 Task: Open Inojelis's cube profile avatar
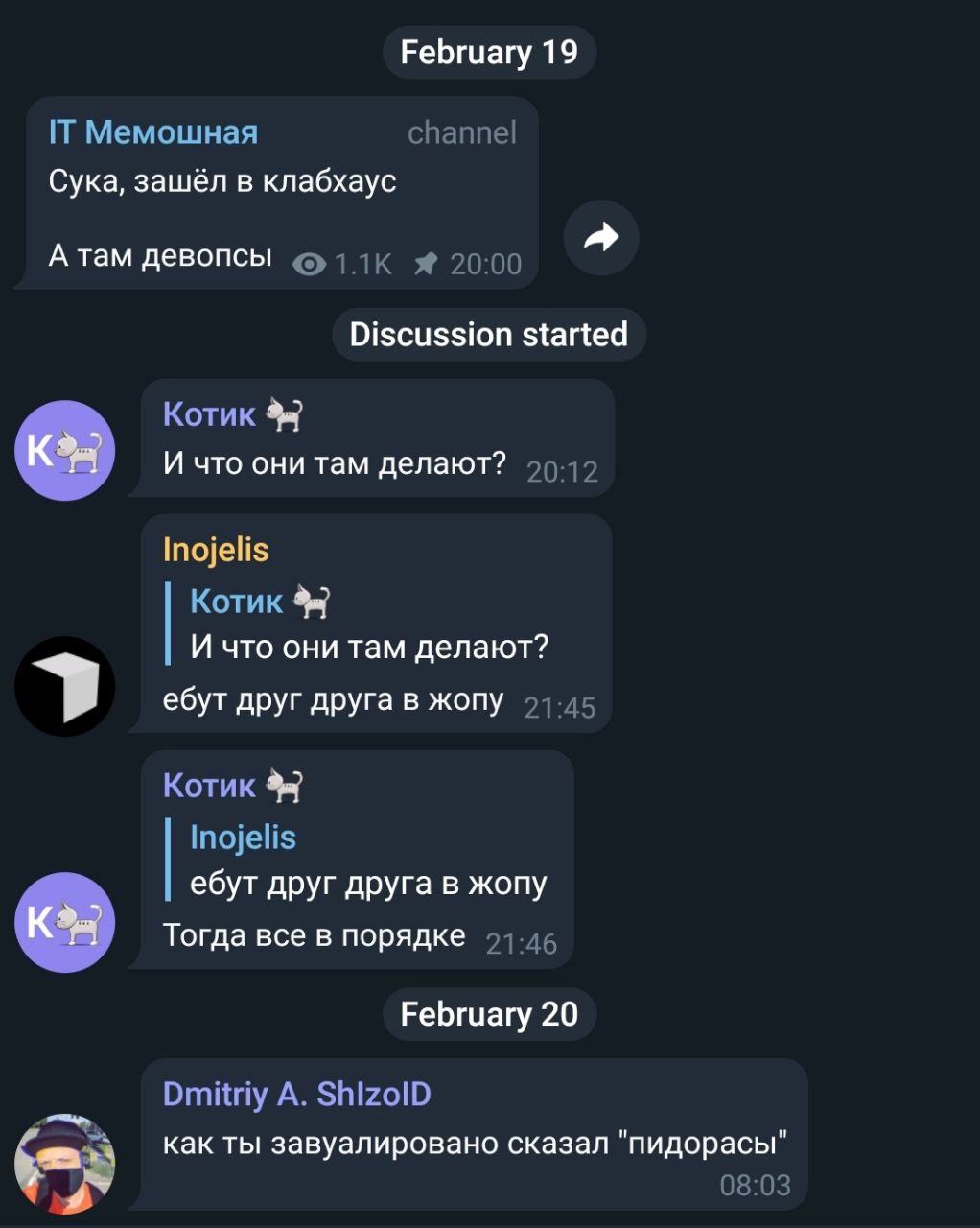click(64, 687)
